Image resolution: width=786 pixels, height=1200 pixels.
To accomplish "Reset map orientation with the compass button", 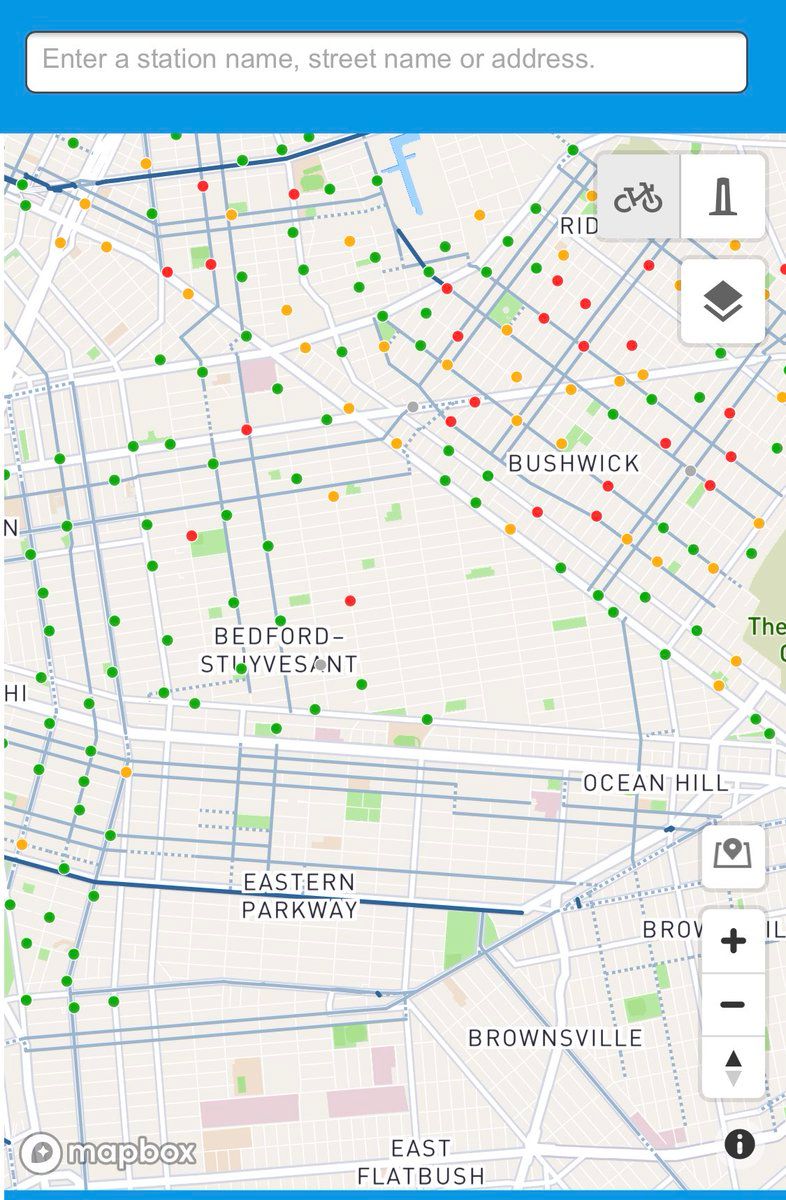I will (x=733, y=1067).
